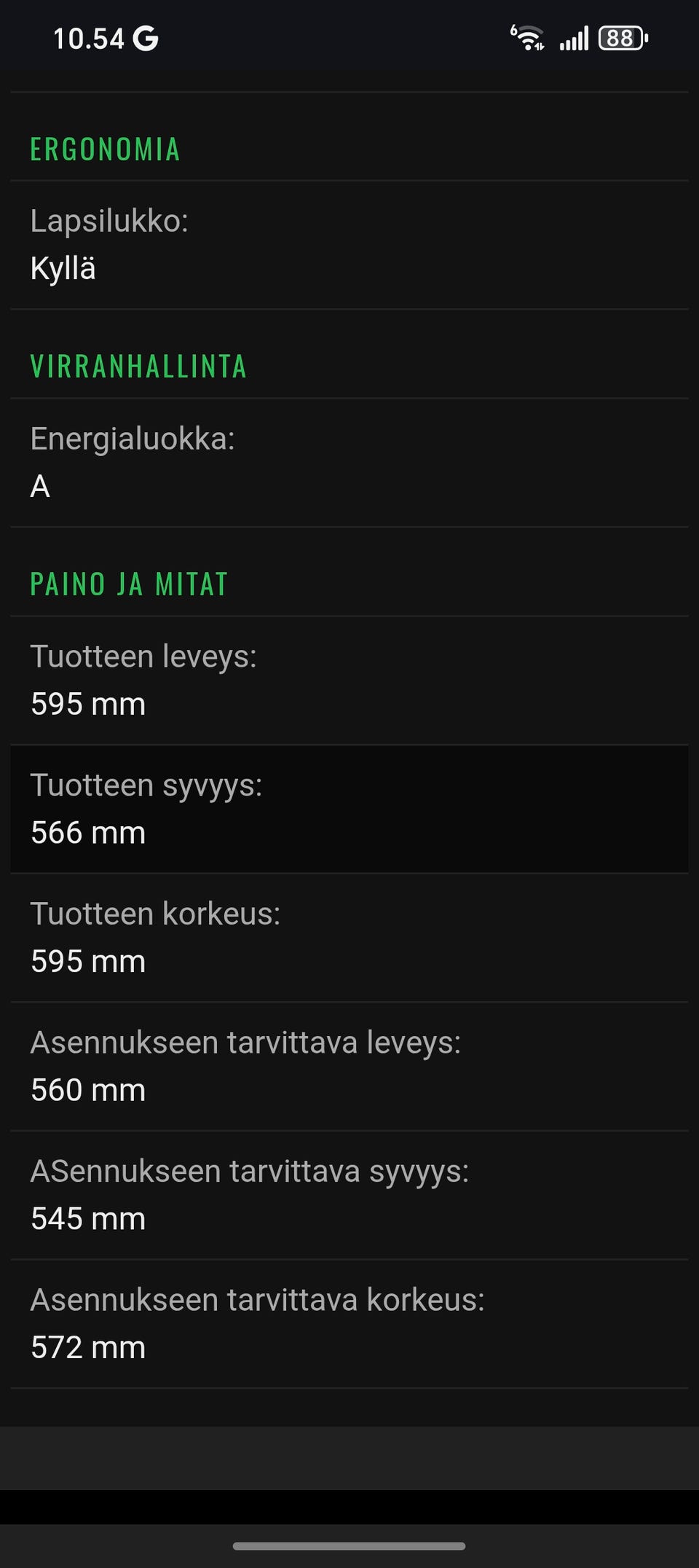Screen dimensions: 699x1568
Task: Select the Tuotteen korkeus row
Action: 349,936
